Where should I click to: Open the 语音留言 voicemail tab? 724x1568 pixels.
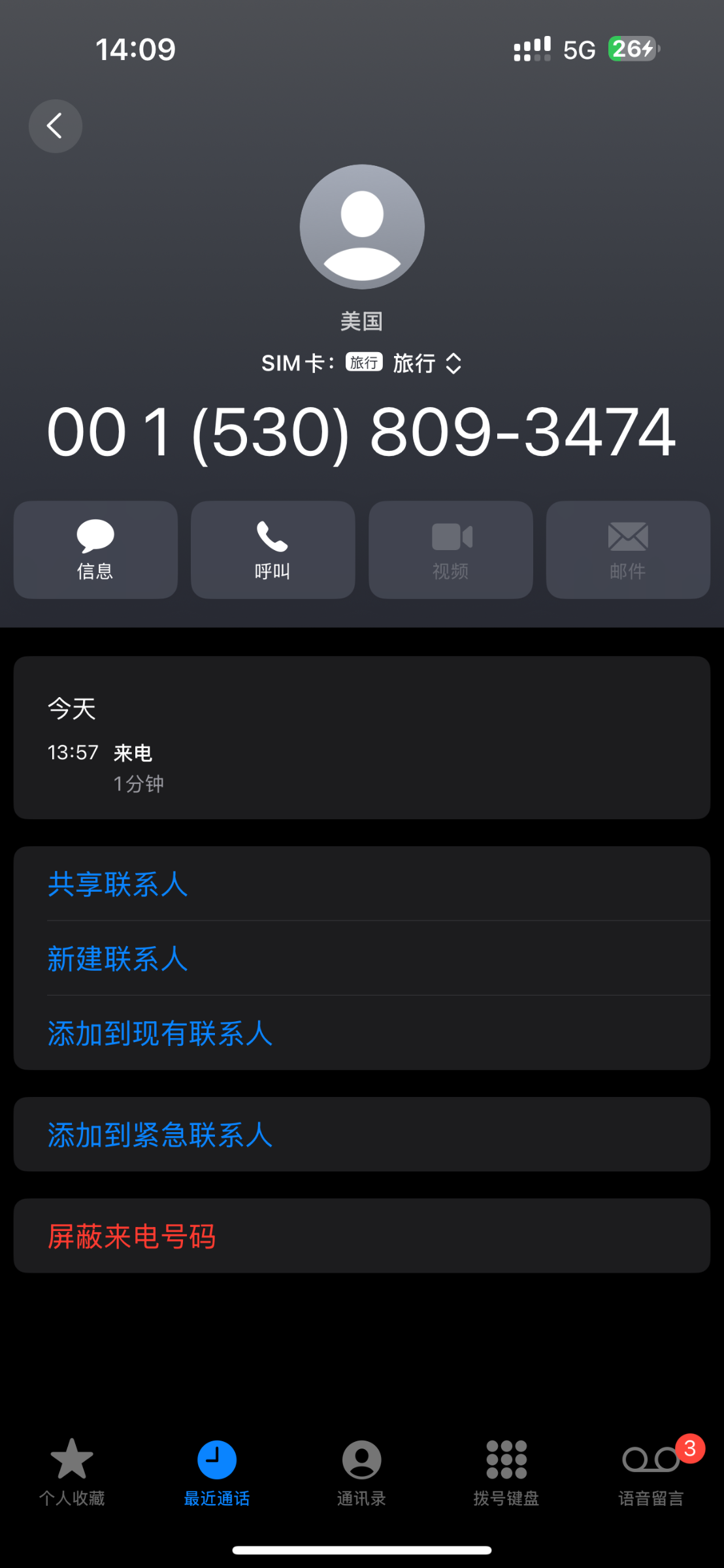coord(651,1470)
